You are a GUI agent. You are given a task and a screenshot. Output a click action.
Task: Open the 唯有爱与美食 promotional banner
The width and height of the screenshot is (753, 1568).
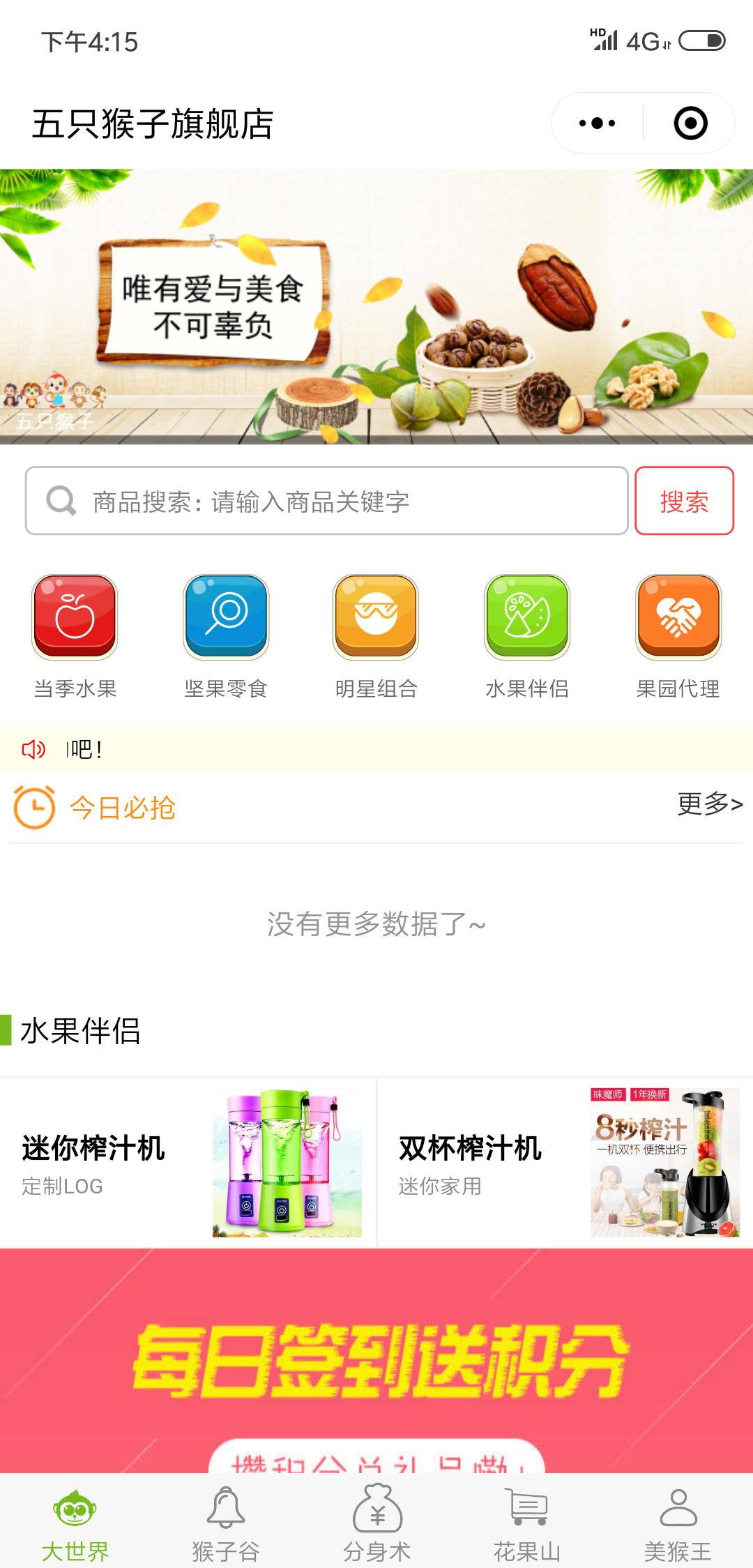376,307
